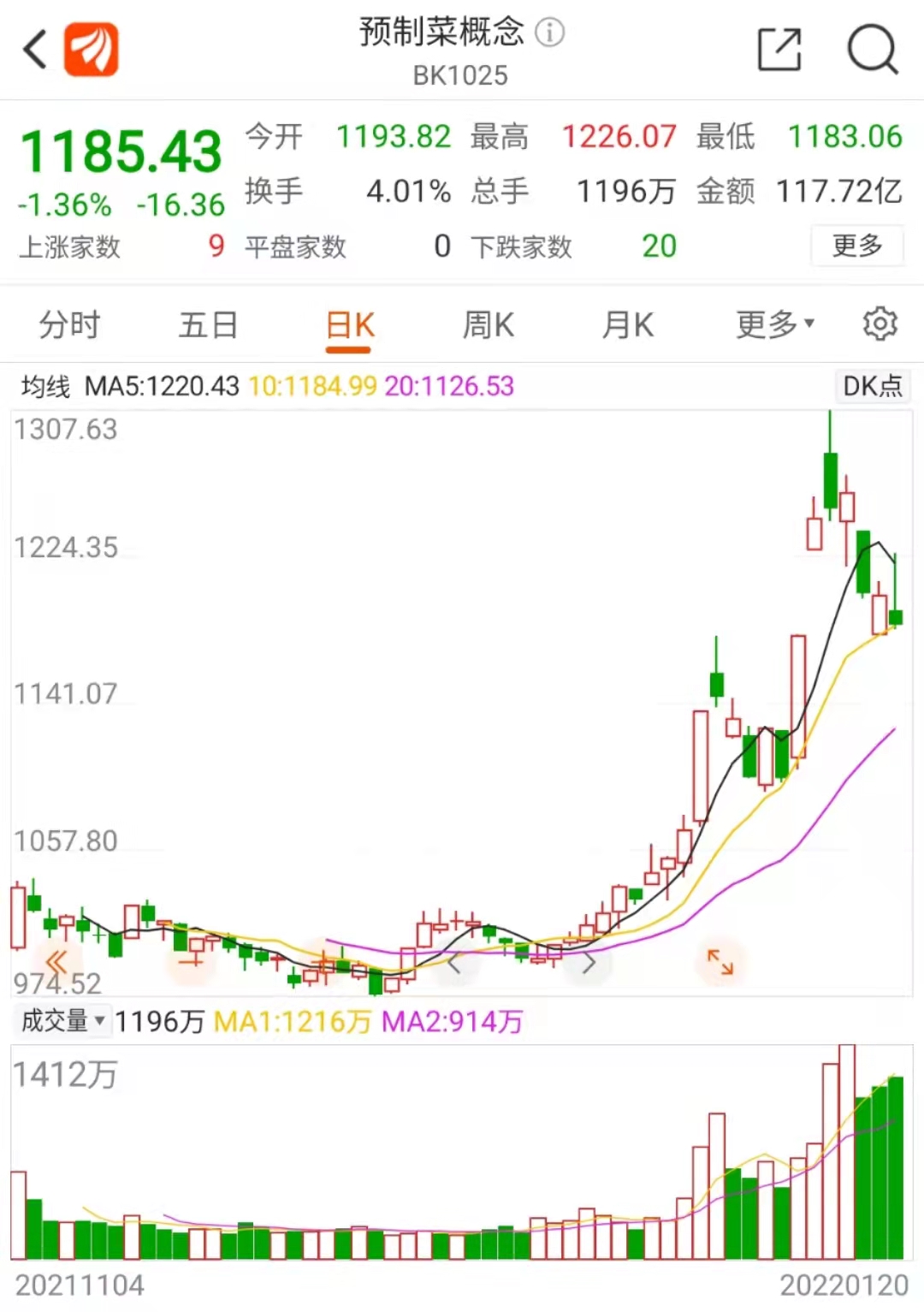The width and height of the screenshot is (924, 1312).
Task: Open the search magnifier icon
Action: tap(872, 50)
